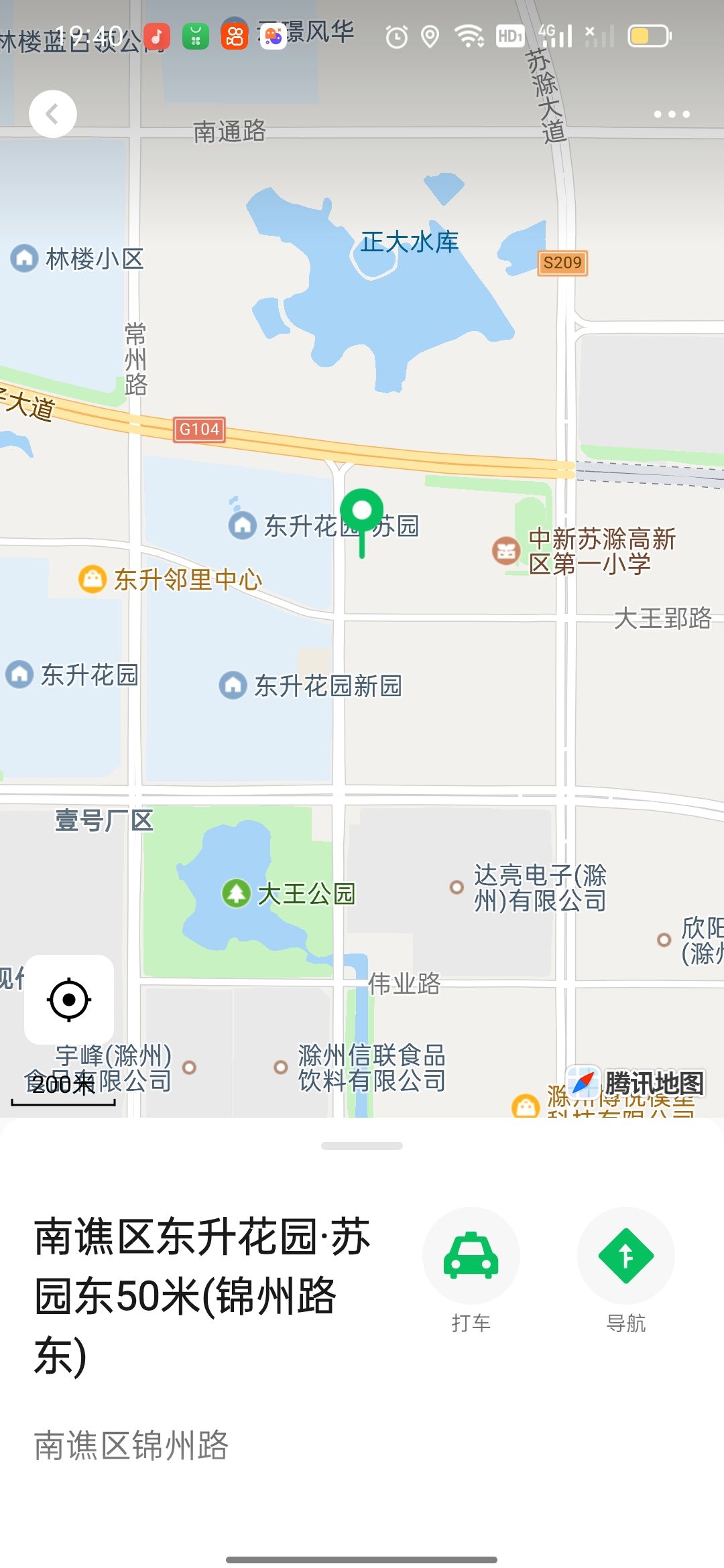The width and height of the screenshot is (724, 1568).
Task: Go back using the round arrow button
Action: point(53,114)
